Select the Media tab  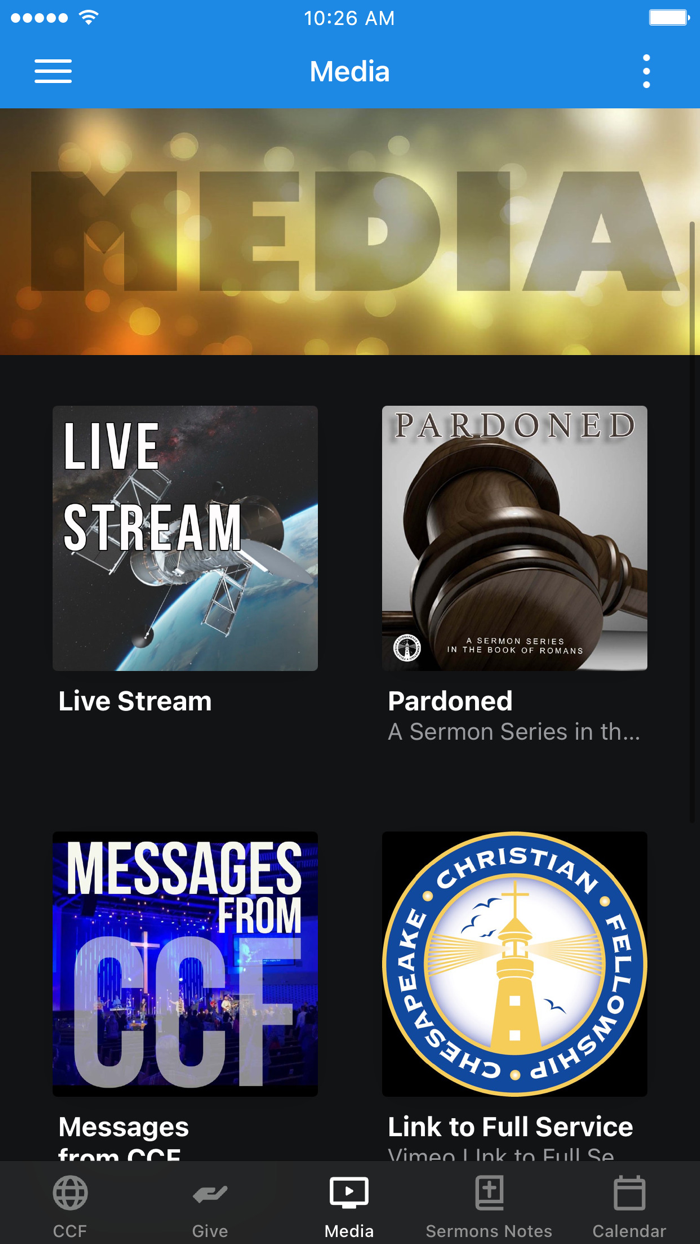pyautogui.click(x=349, y=1204)
